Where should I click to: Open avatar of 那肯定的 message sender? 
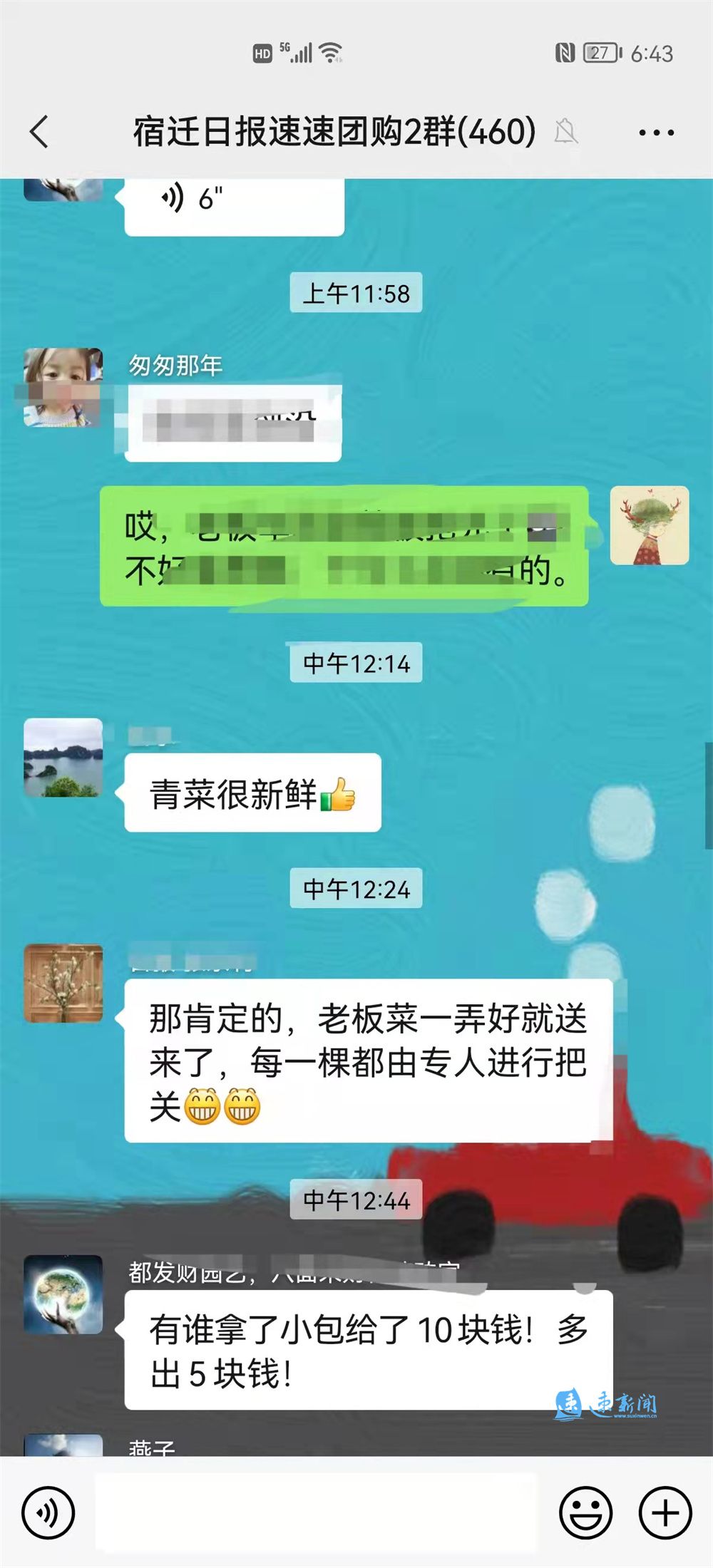tap(63, 983)
